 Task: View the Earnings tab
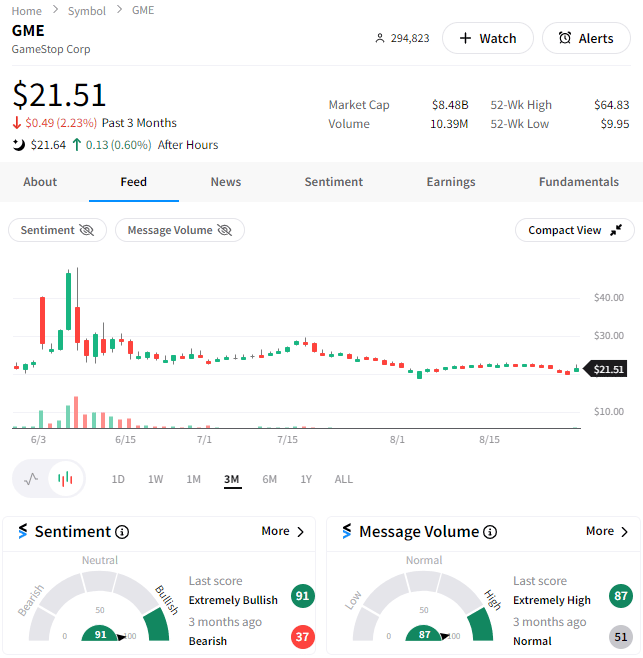[x=451, y=182]
